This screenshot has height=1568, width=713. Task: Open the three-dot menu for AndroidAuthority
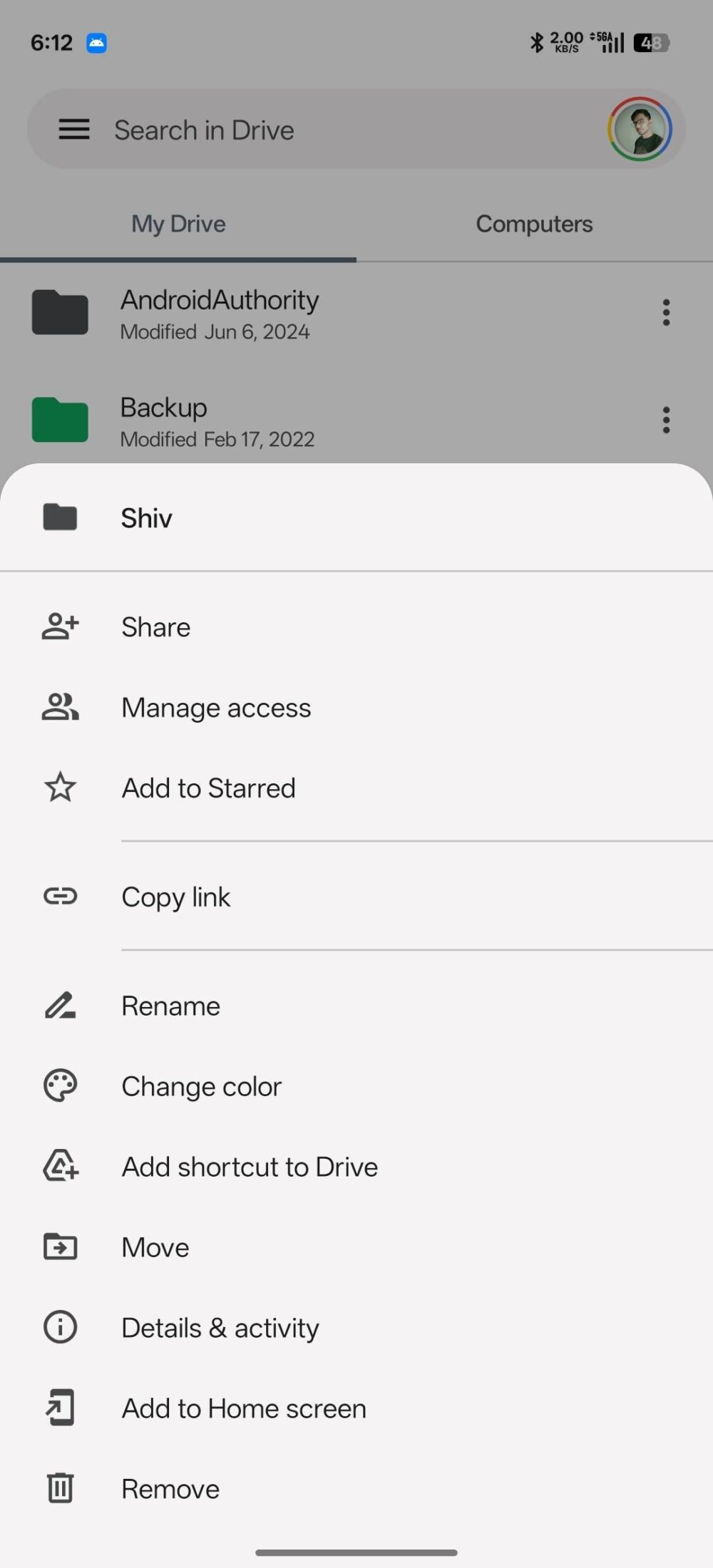(666, 312)
